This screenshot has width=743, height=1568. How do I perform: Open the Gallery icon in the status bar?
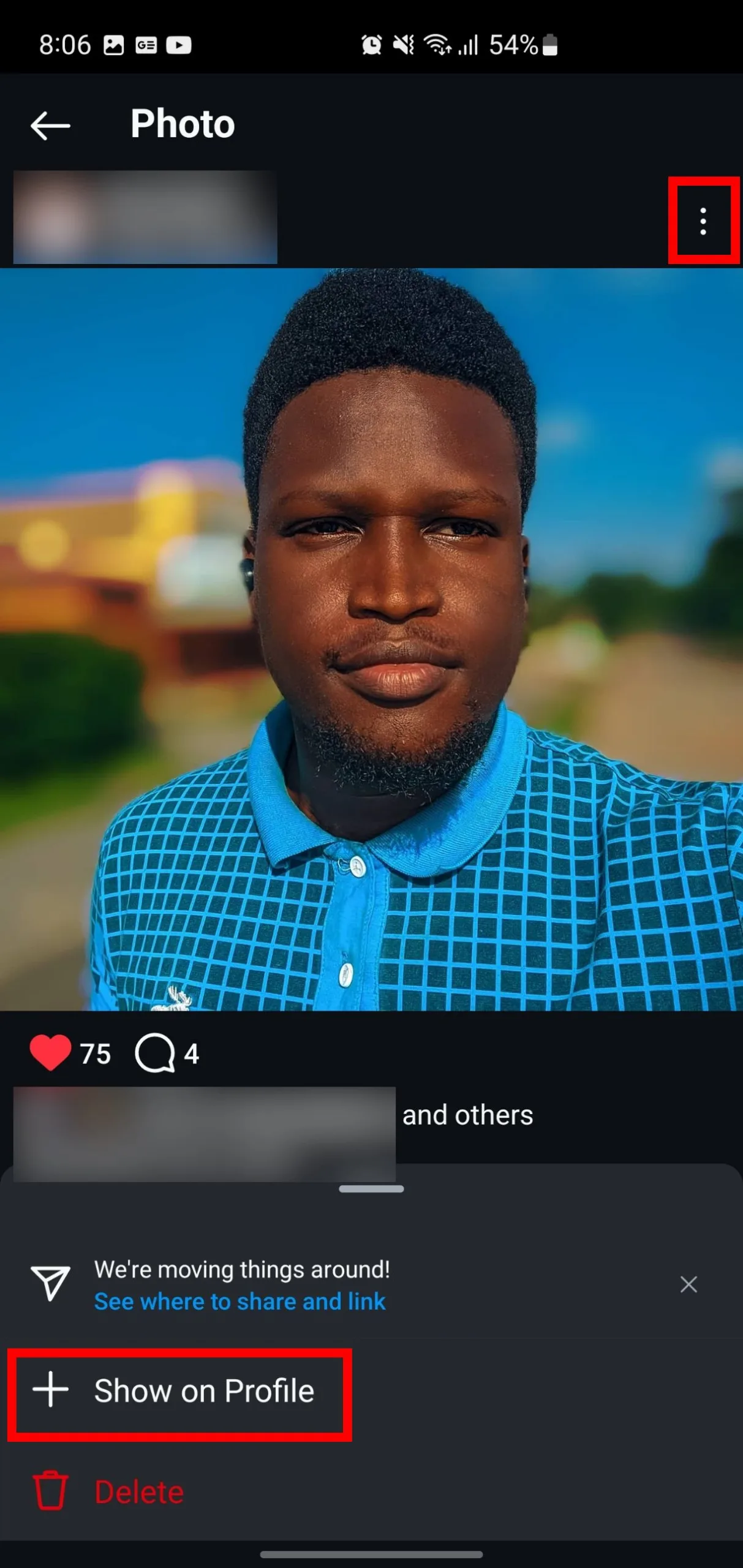[113, 45]
